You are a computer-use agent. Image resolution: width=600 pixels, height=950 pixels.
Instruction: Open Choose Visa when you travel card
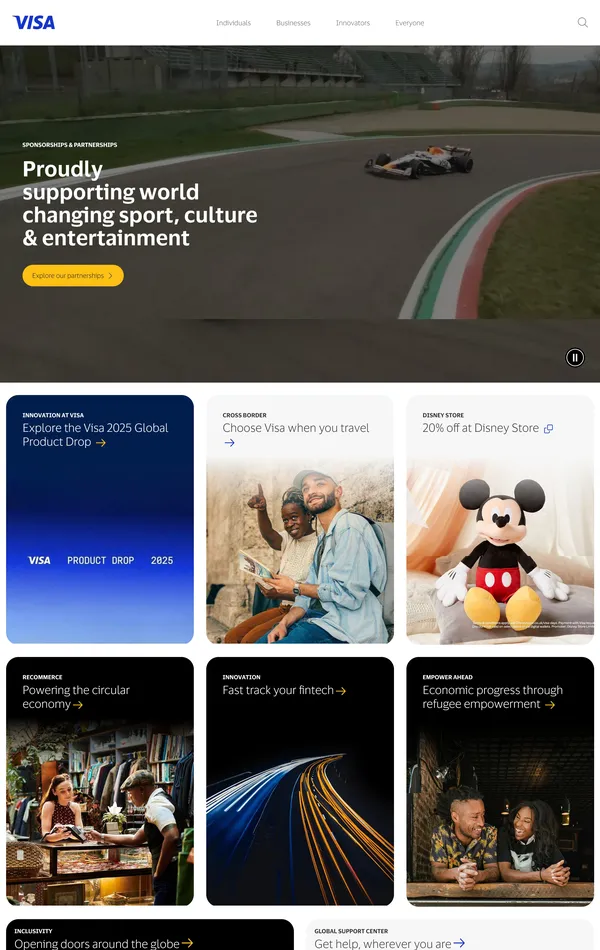[x=296, y=428]
